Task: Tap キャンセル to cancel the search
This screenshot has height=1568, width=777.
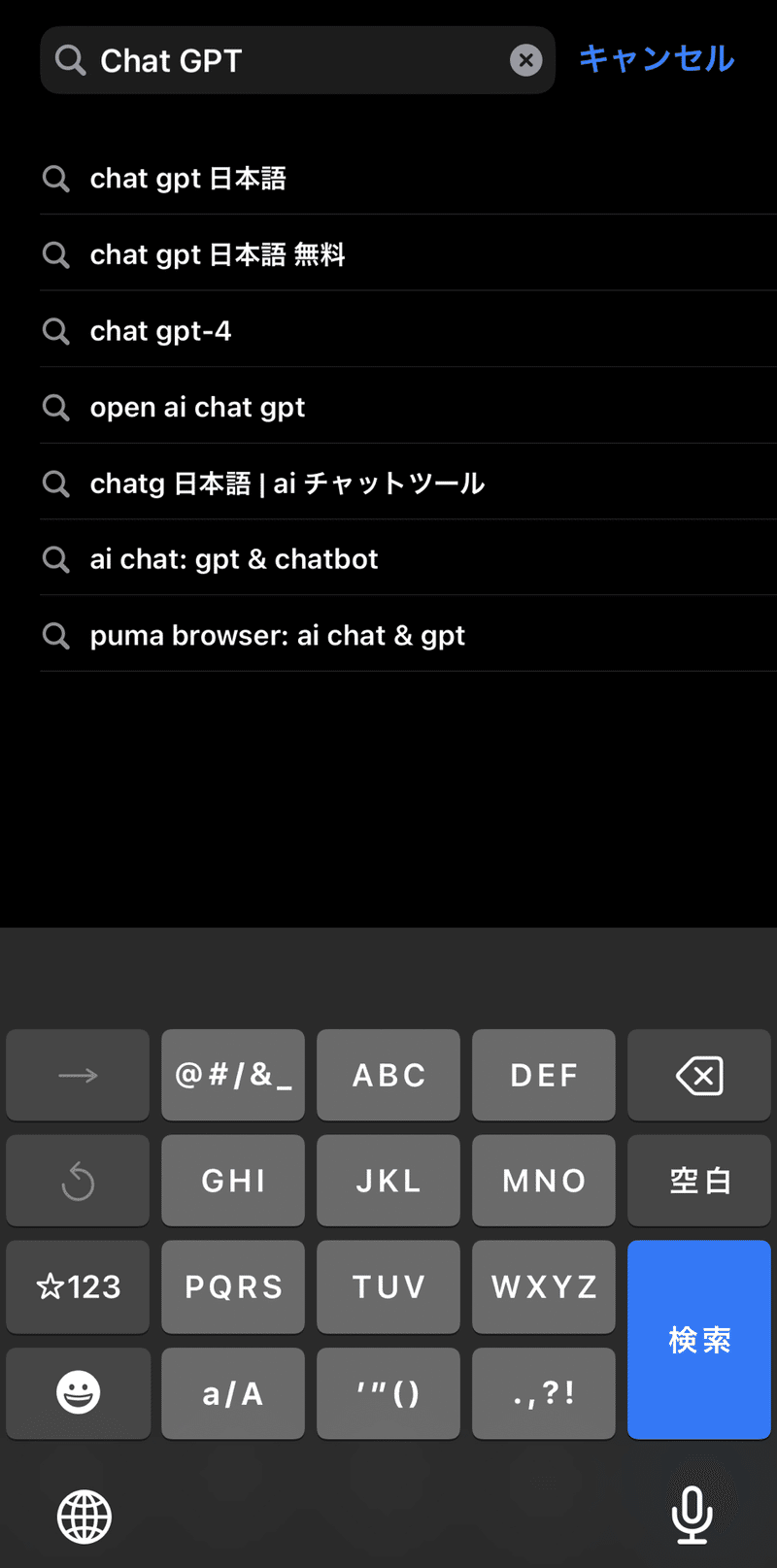Action: 657,59
